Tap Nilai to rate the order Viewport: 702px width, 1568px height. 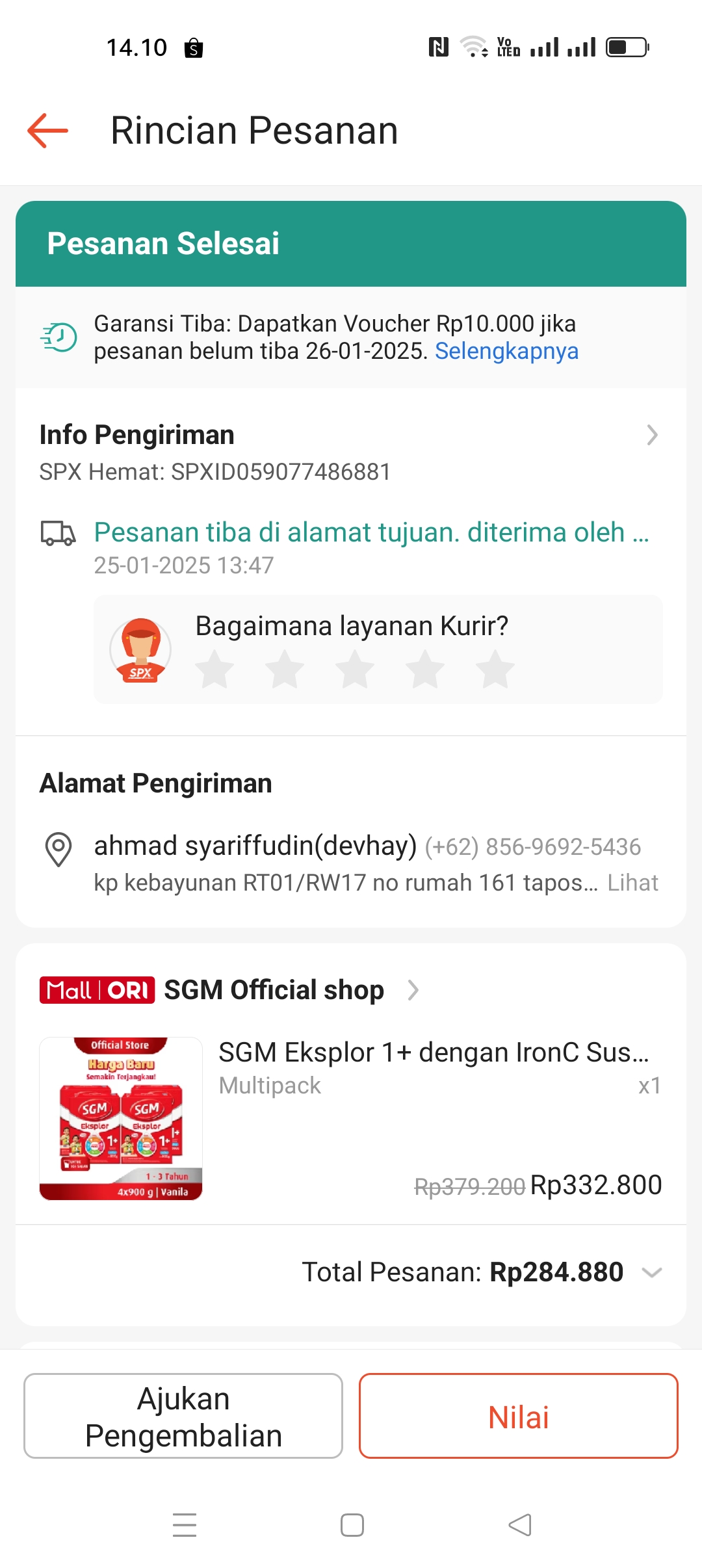pos(518,1417)
